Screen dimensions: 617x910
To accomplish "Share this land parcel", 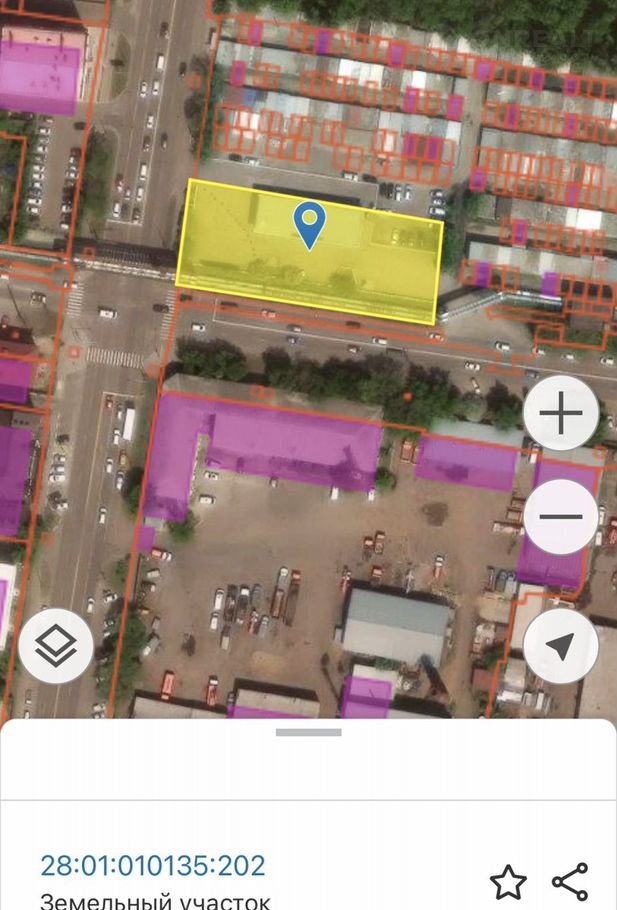I will point(570,882).
